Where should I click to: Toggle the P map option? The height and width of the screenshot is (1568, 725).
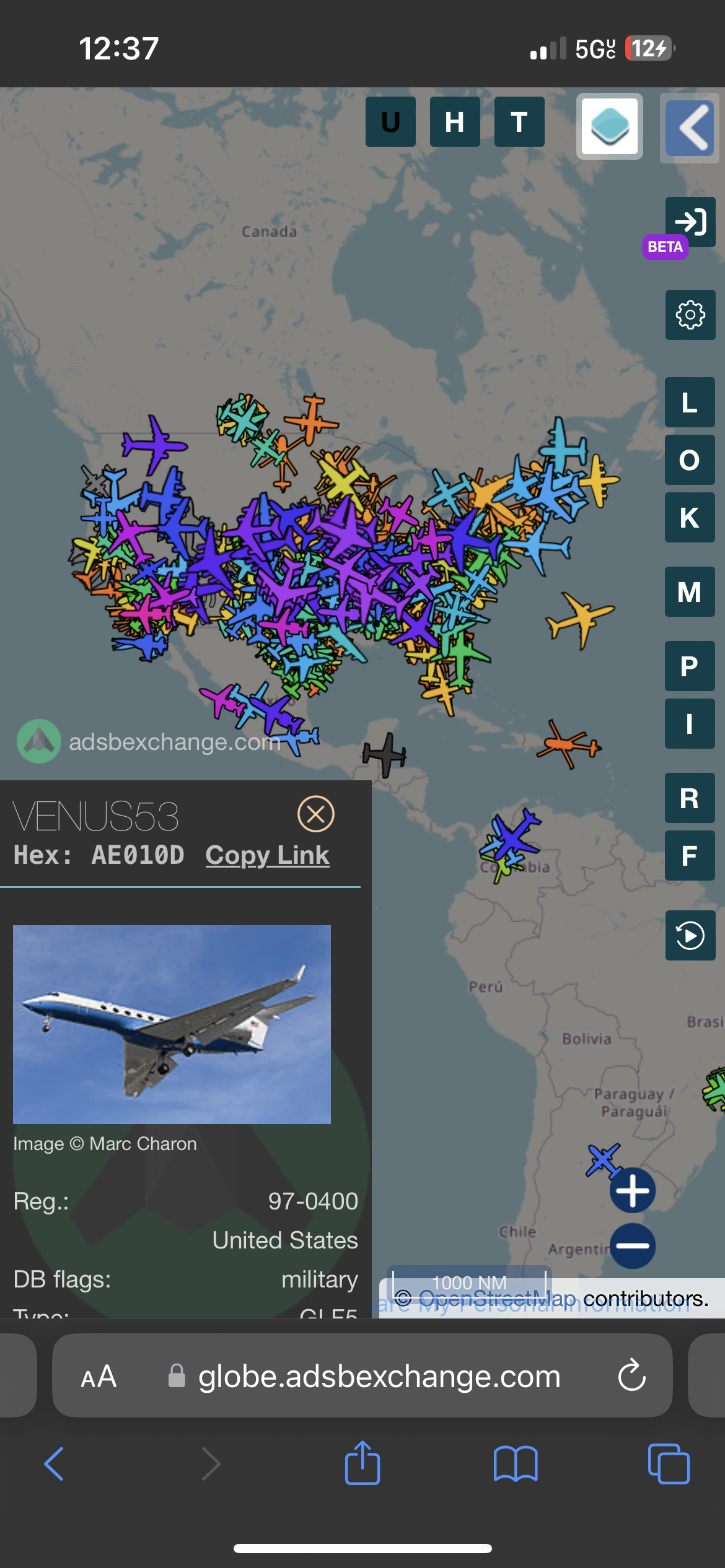point(690,666)
